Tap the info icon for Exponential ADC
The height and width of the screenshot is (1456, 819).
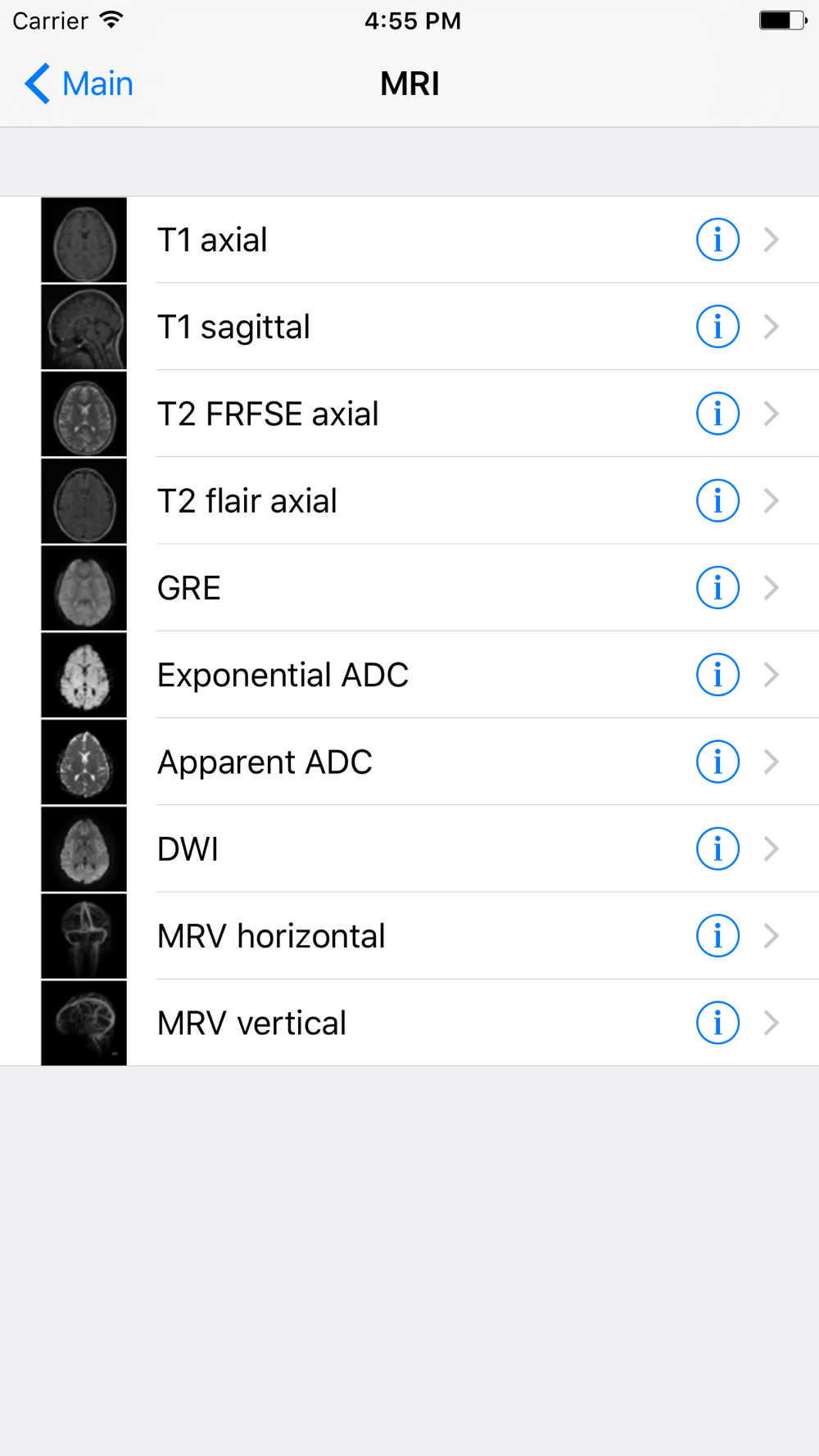(x=717, y=675)
